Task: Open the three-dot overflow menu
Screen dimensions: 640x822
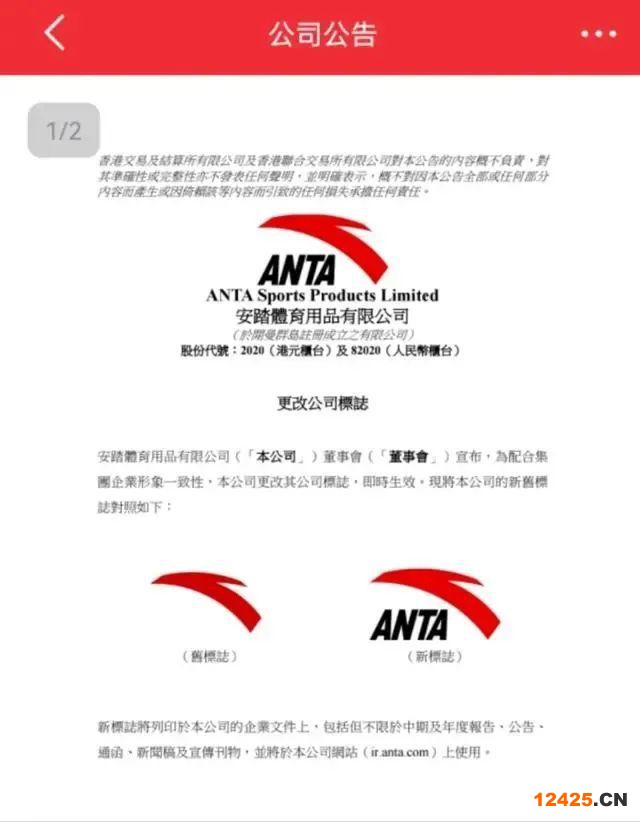Action: tap(598, 34)
